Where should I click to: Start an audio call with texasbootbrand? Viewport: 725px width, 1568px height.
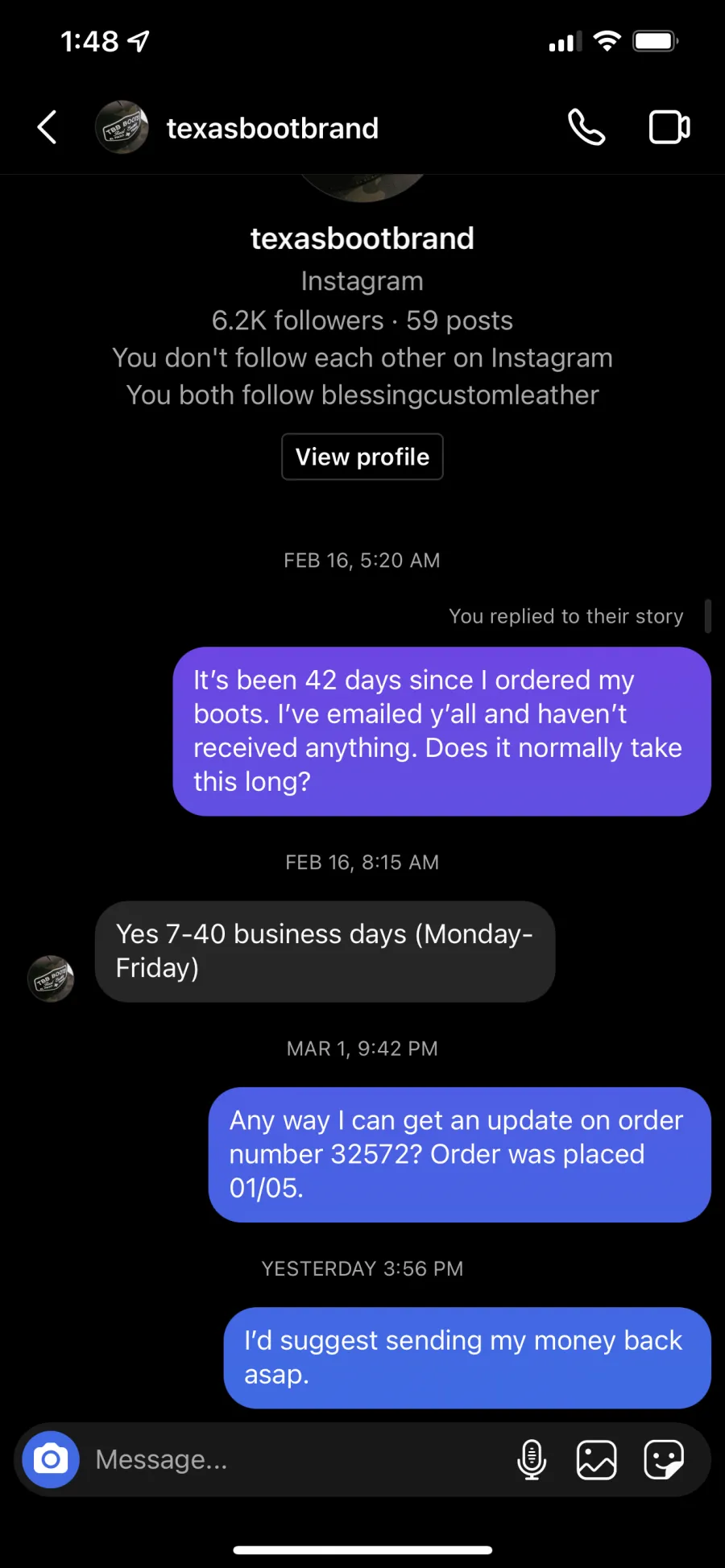pyautogui.click(x=586, y=127)
